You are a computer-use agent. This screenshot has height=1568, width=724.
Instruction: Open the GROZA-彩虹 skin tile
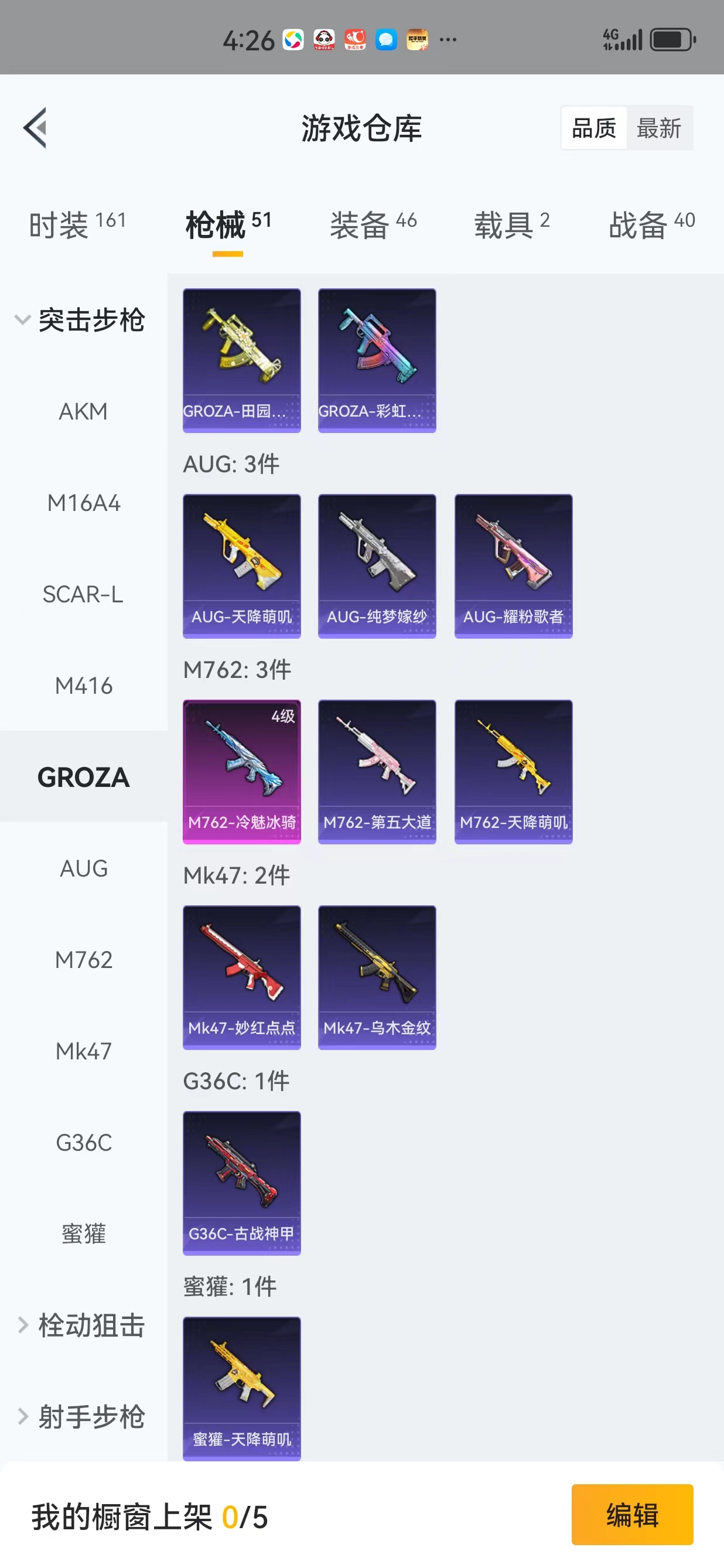[377, 361]
